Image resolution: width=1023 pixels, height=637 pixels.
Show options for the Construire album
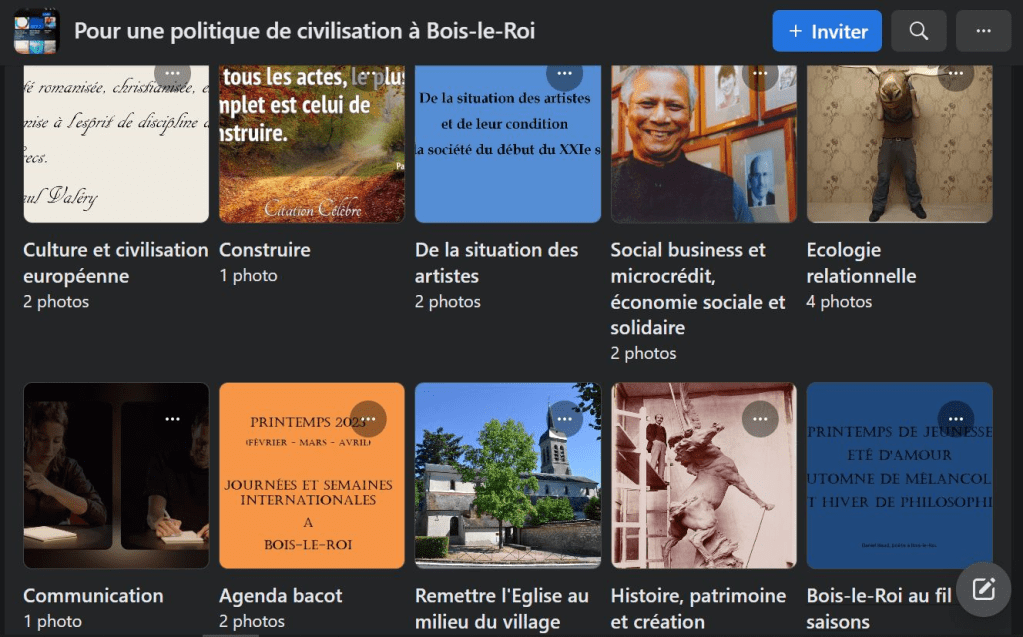click(x=369, y=74)
